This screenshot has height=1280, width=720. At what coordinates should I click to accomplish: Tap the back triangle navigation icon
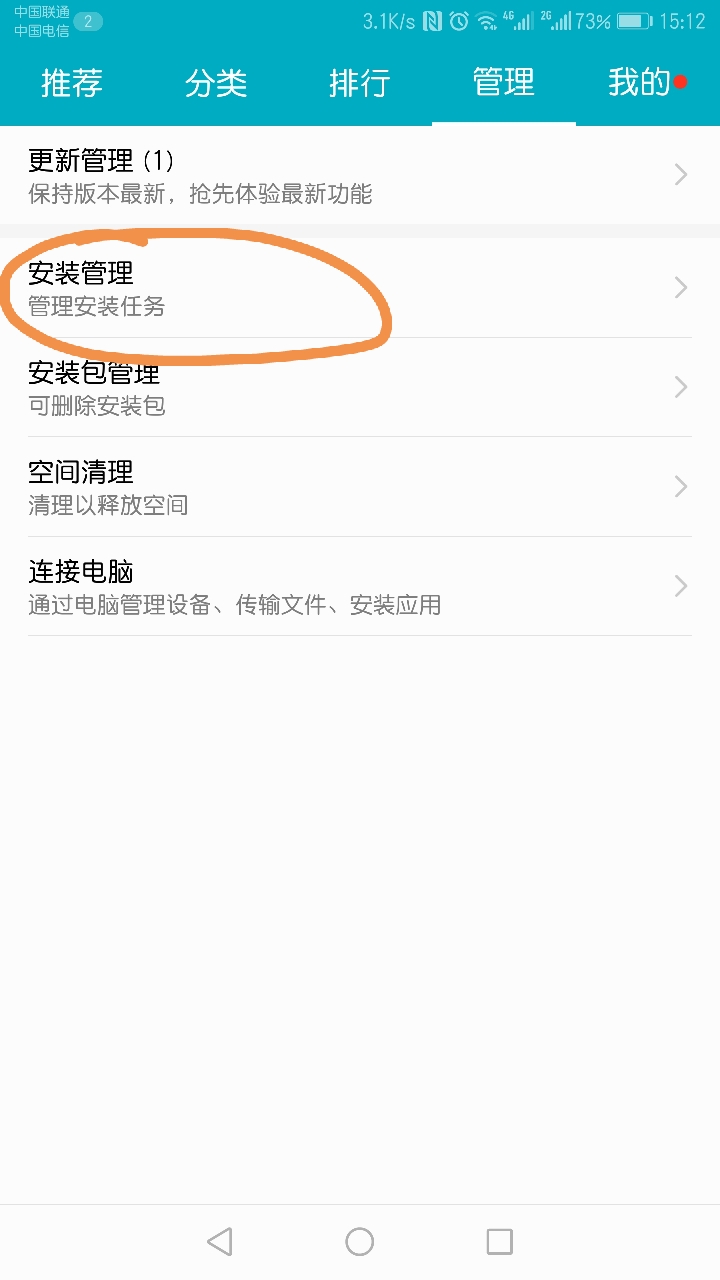219,1241
